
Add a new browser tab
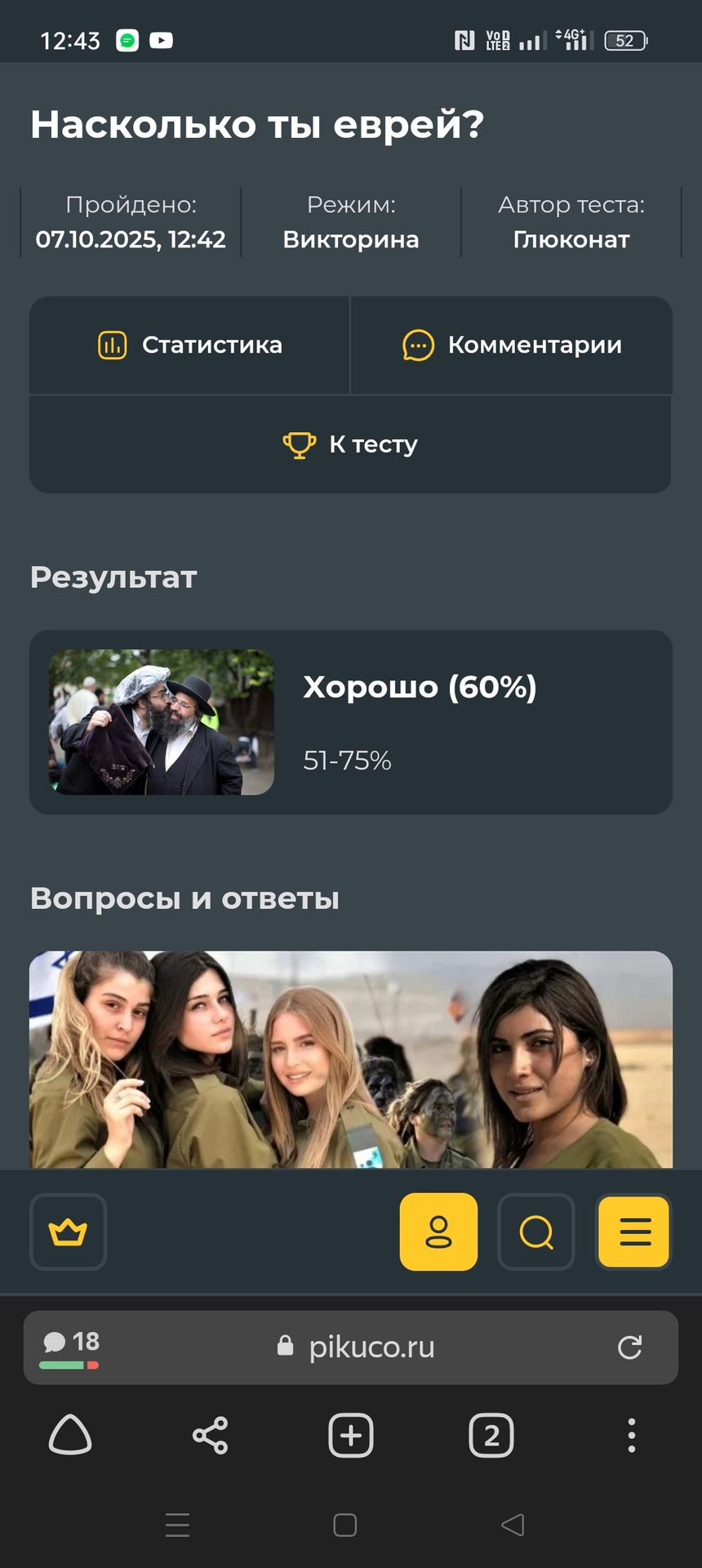click(351, 1435)
